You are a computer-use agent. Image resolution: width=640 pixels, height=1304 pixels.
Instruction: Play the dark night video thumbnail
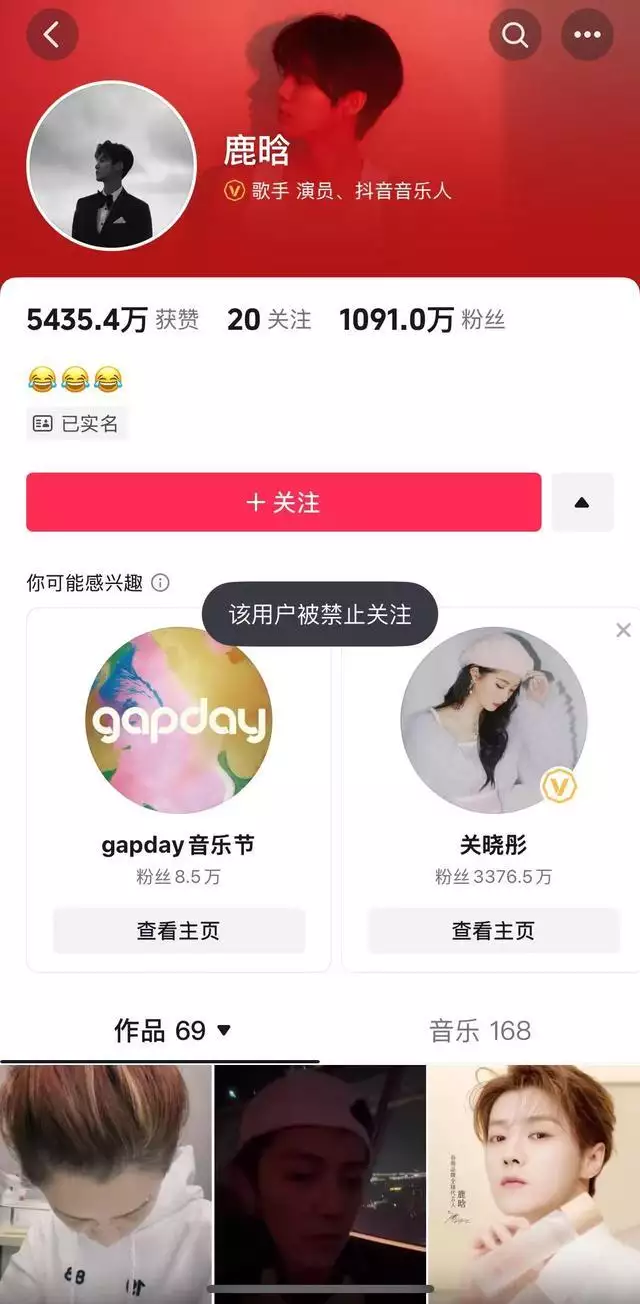pyautogui.click(x=320, y=1184)
